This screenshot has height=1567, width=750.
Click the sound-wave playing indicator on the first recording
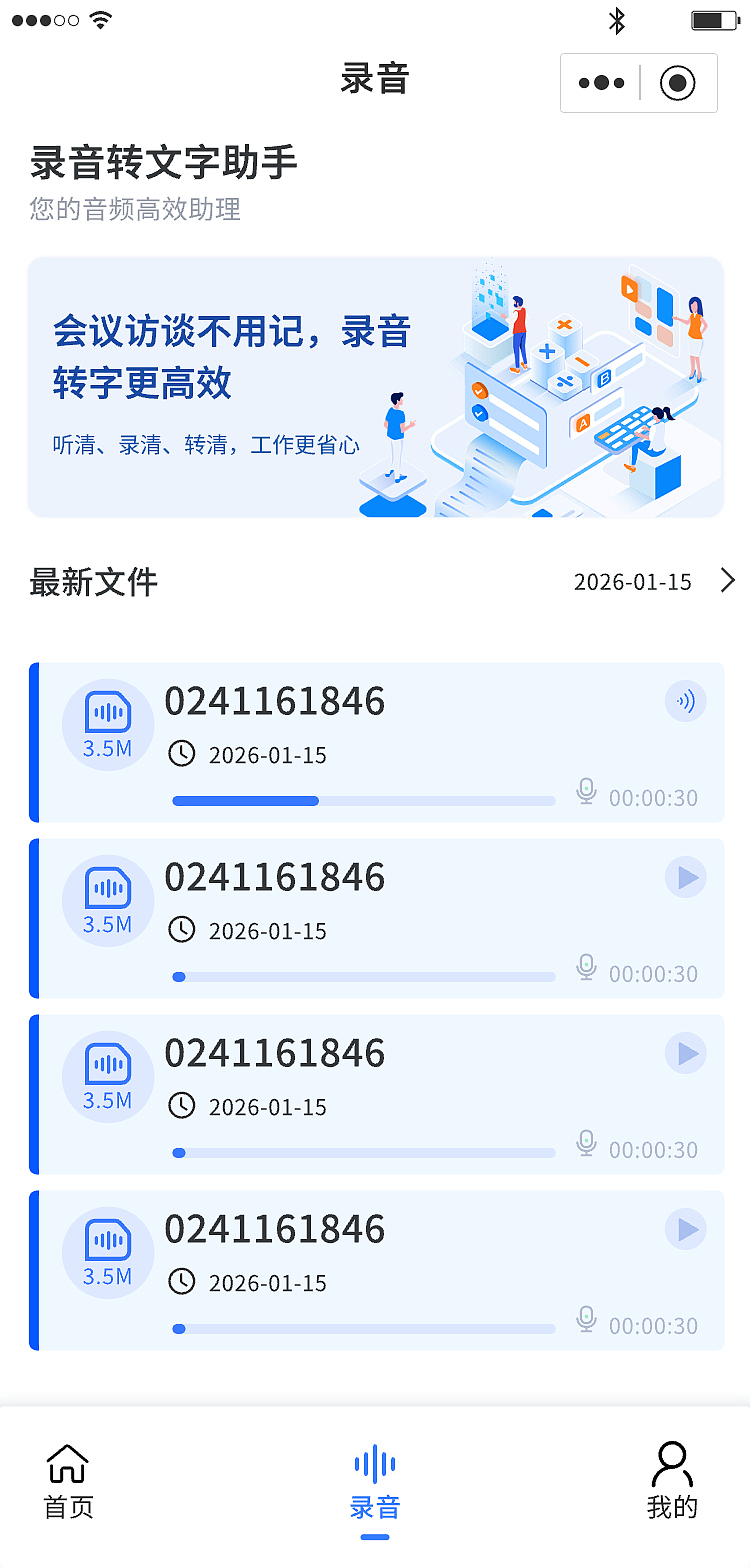coord(686,701)
